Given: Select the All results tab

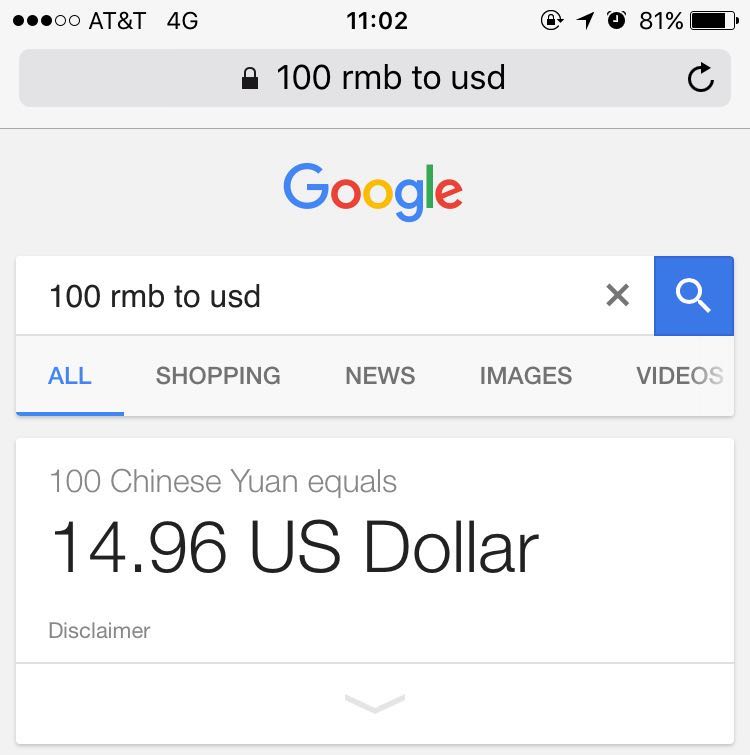Looking at the screenshot, I should [70, 376].
